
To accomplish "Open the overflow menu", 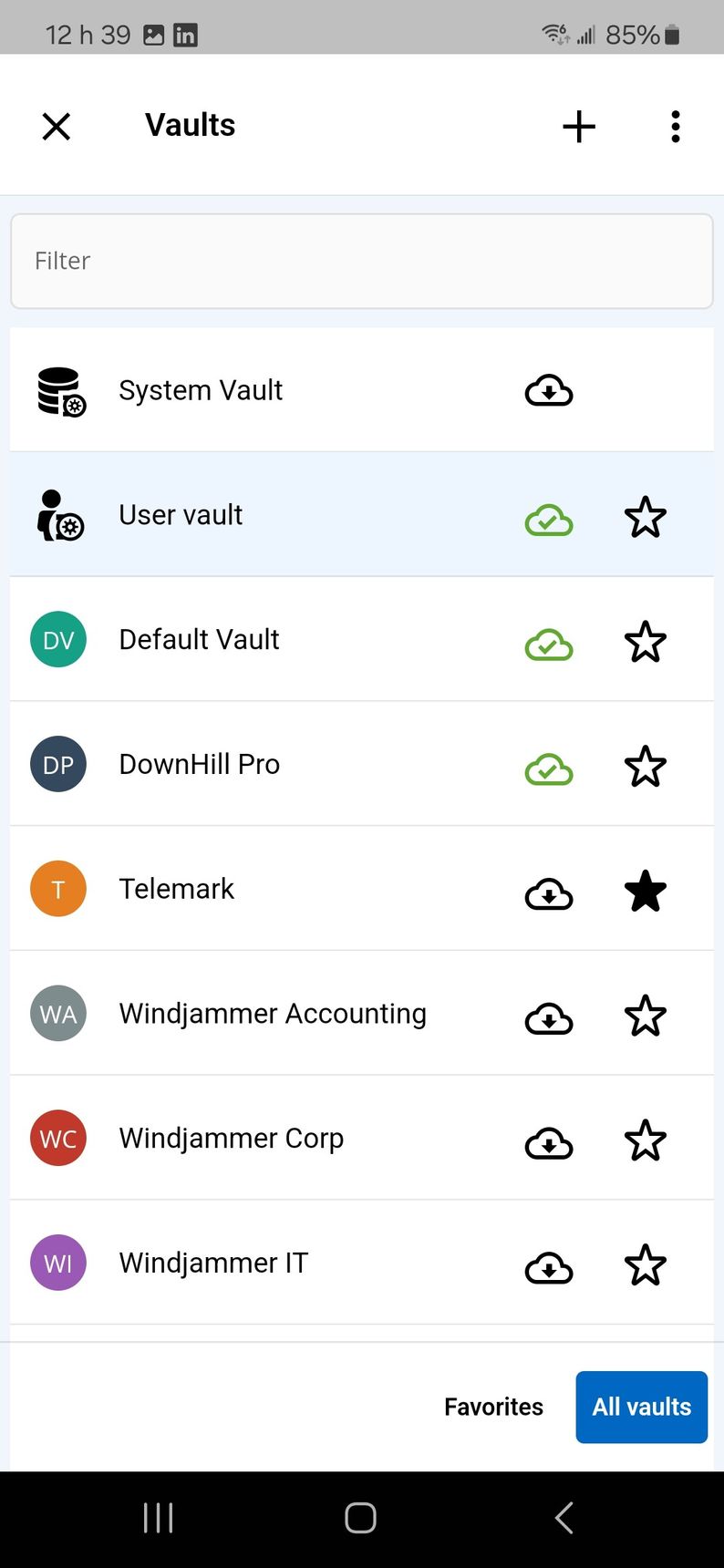I will 675,127.
